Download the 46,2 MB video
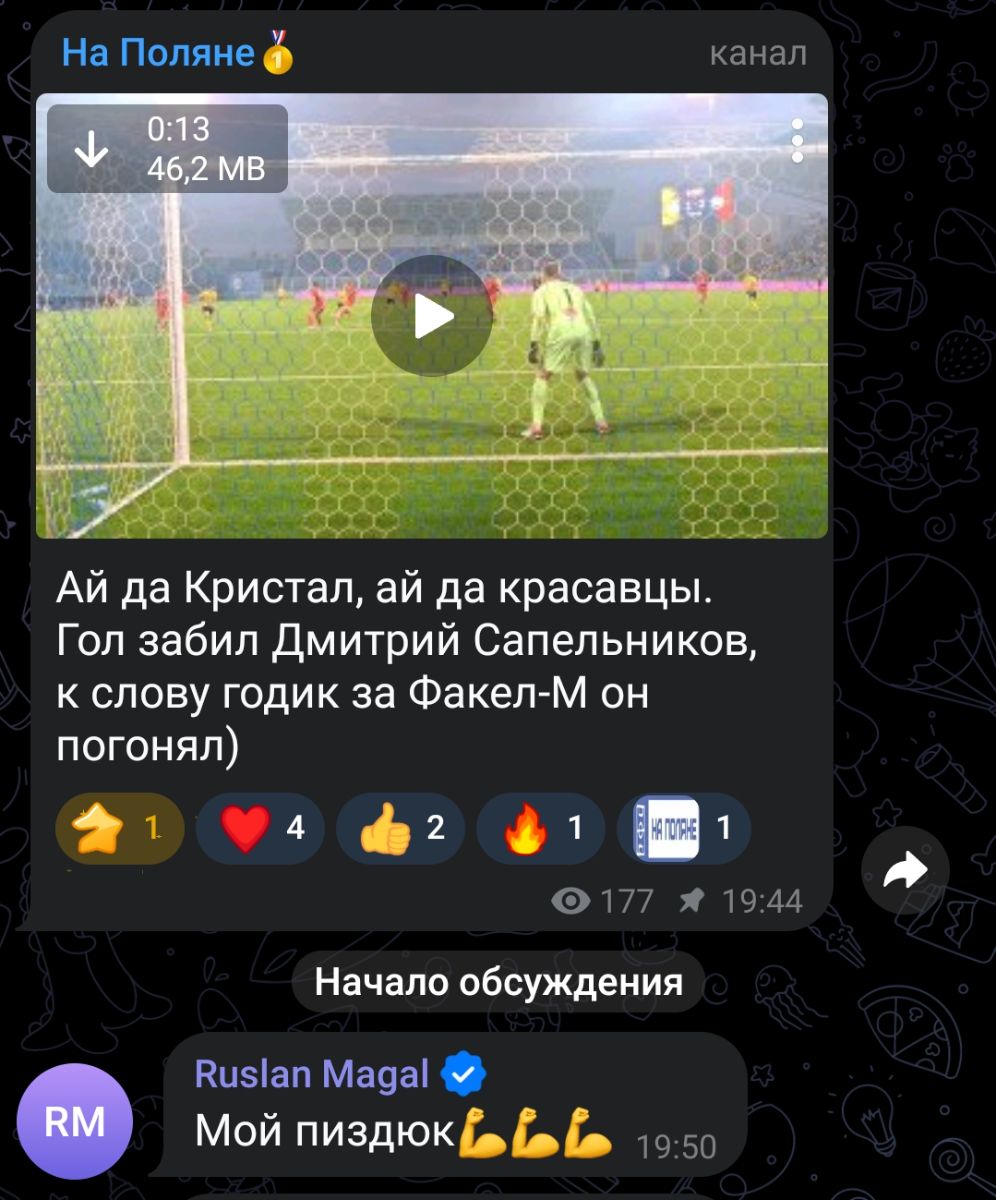Screen dimensions: 996x1200 pyautogui.click(x=92, y=149)
